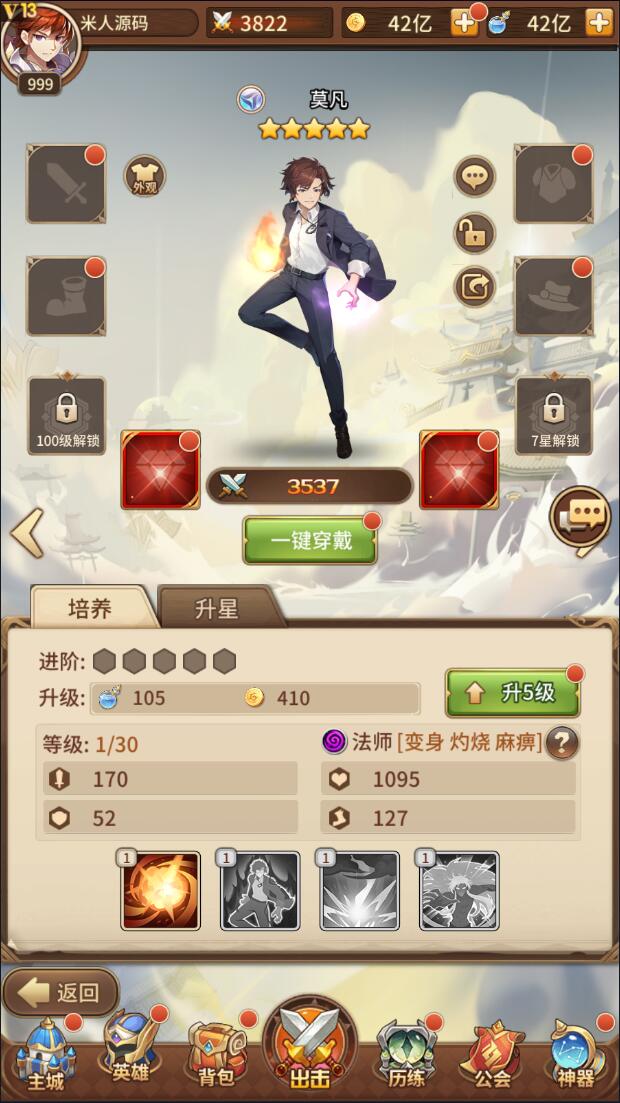Image resolution: width=620 pixels, height=1103 pixels.
Task: Open the 英雄 heroes section
Action: click(130, 1056)
